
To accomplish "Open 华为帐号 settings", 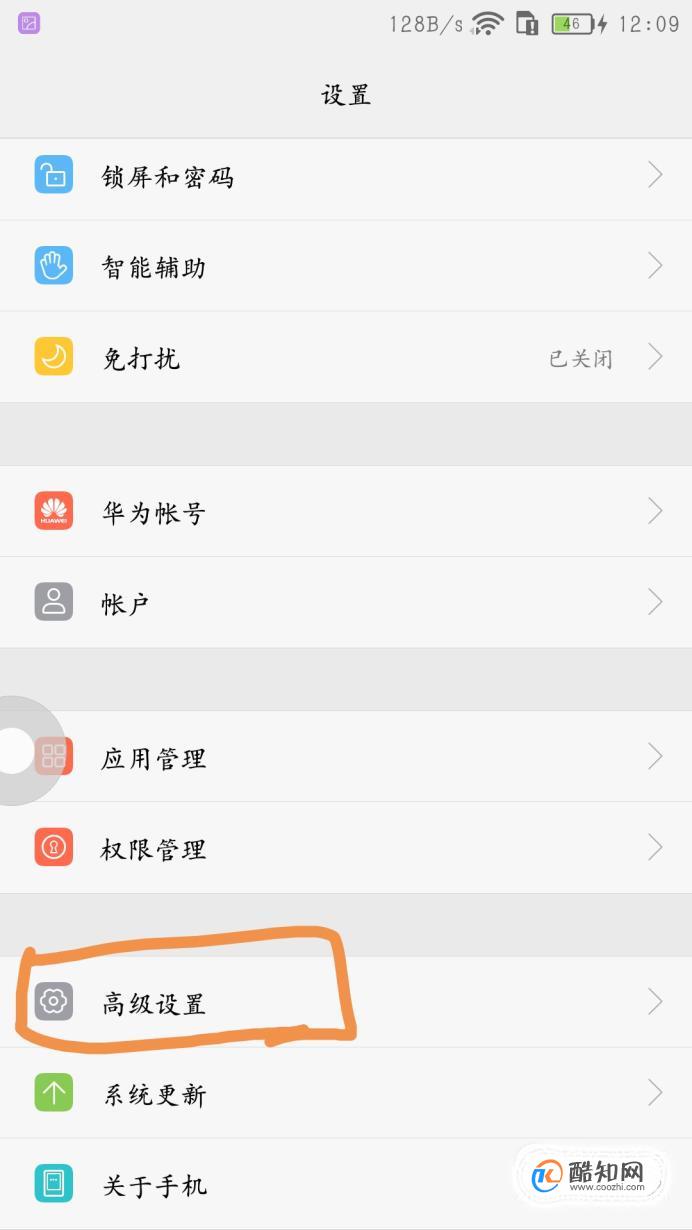I will click(346, 512).
